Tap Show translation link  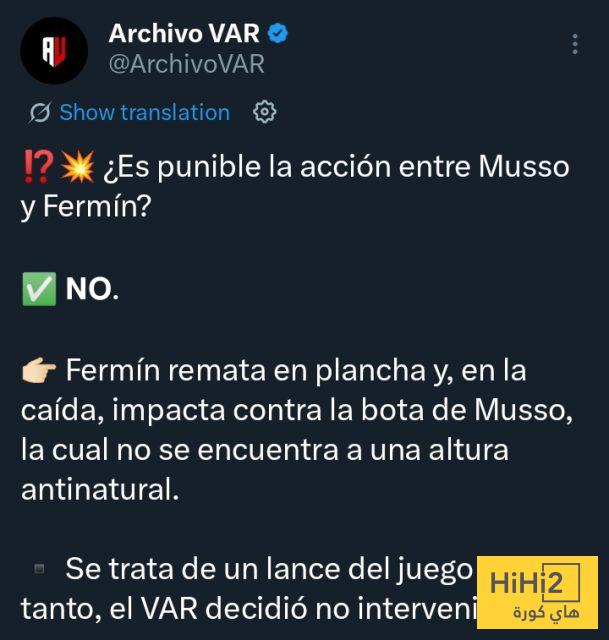tap(143, 112)
